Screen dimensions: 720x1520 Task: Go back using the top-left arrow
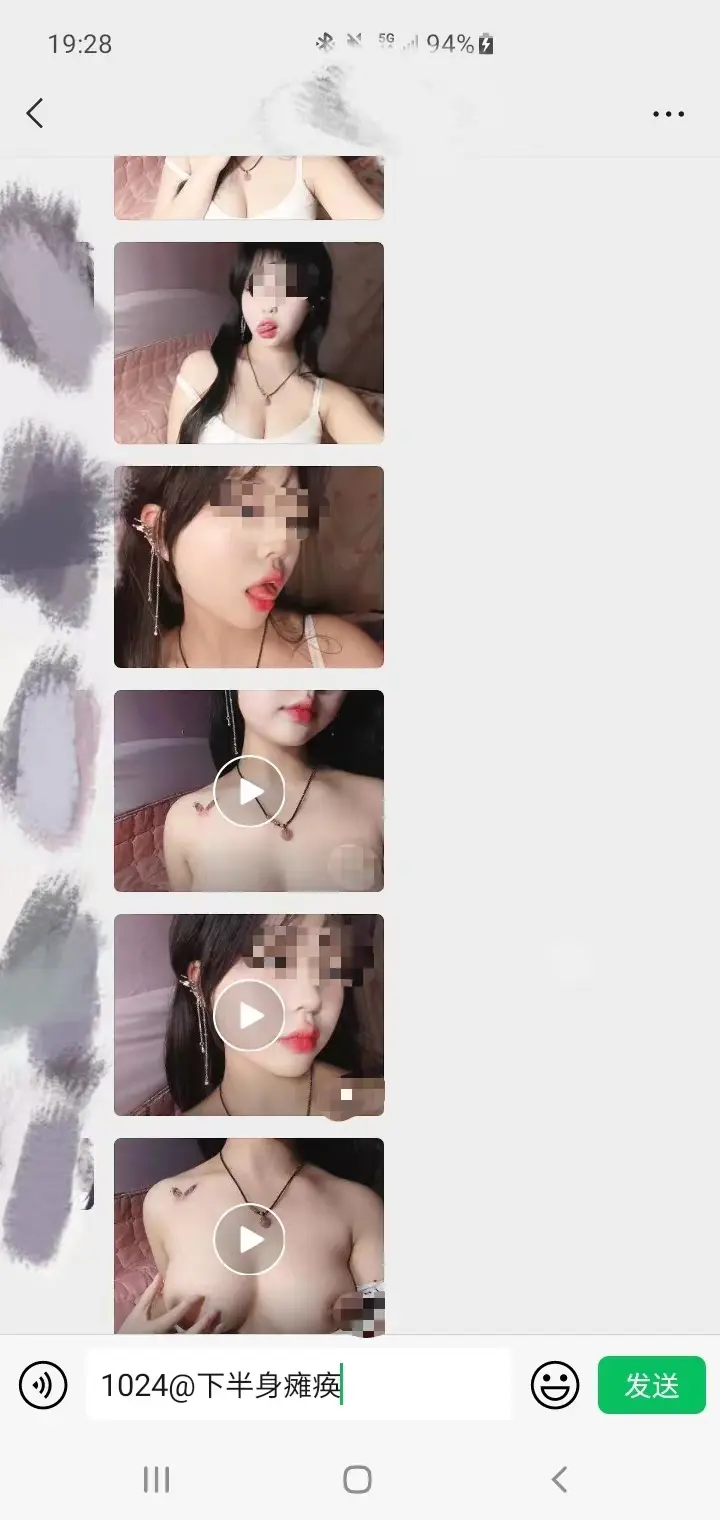coord(35,113)
